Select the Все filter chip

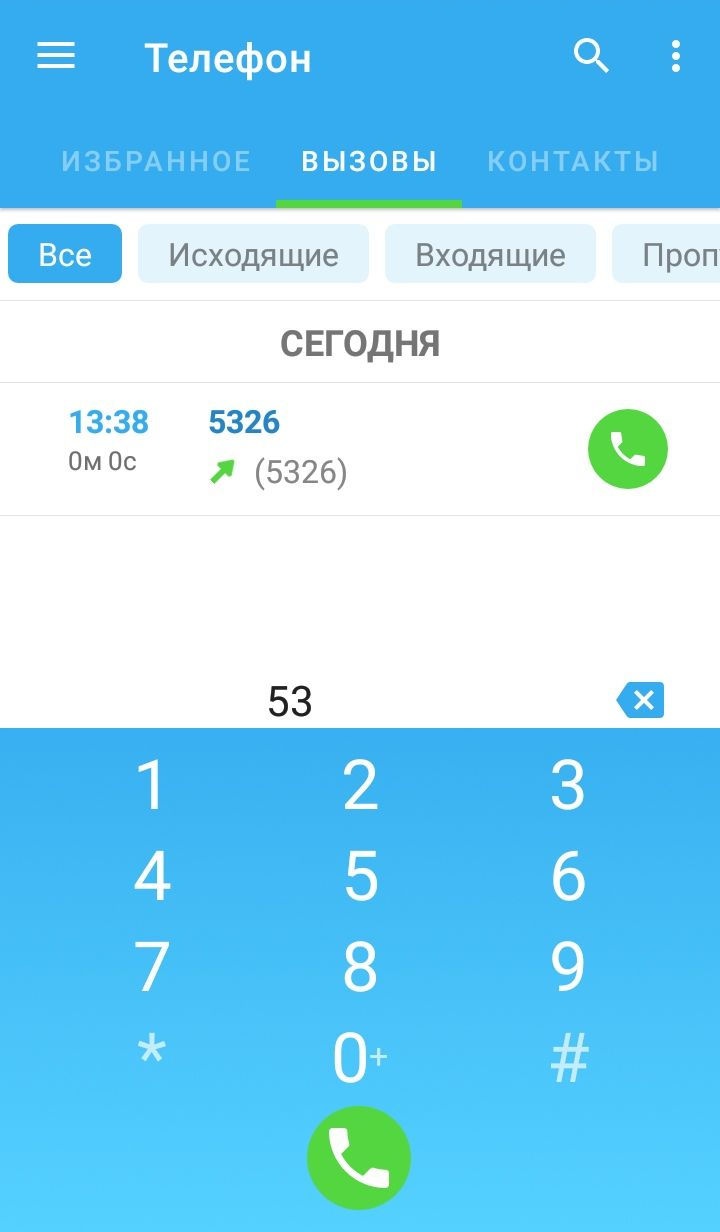[65, 254]
